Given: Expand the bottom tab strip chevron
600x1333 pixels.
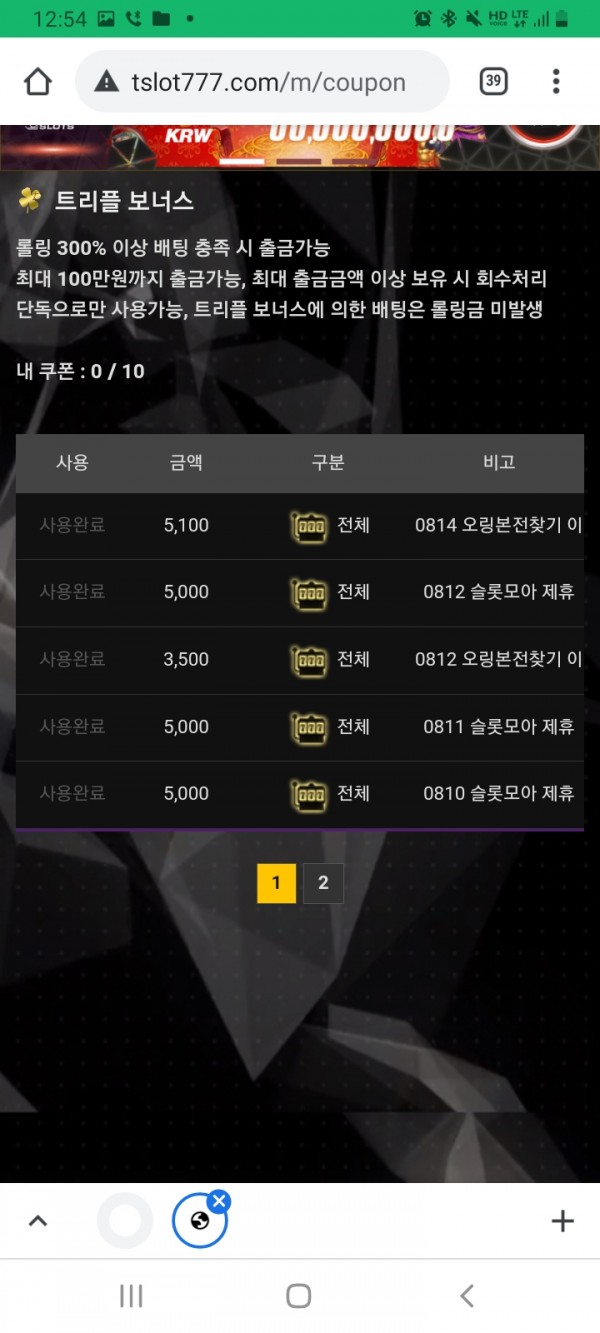Looking at the screenshot, I should [38, 1220].
